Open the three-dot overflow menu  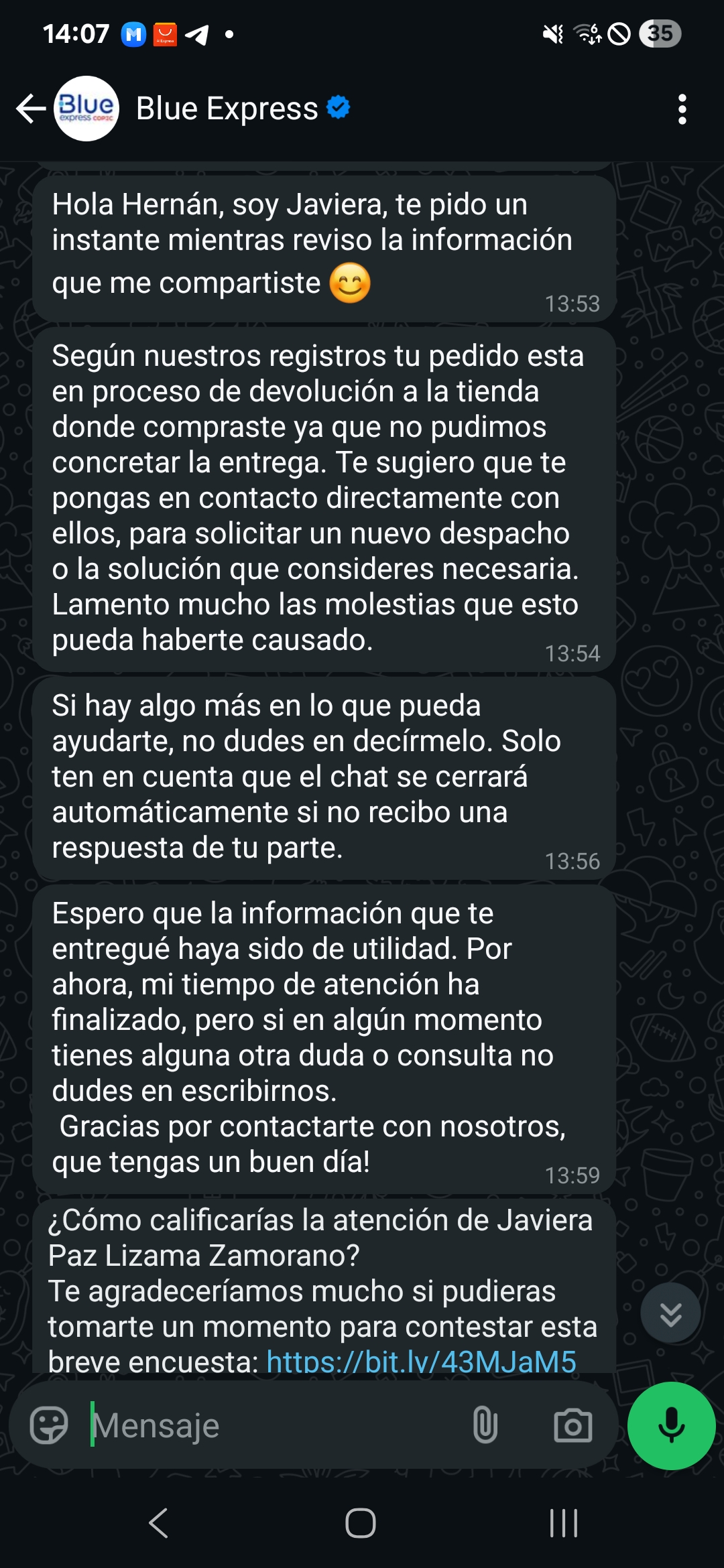[x=682, y=109]
